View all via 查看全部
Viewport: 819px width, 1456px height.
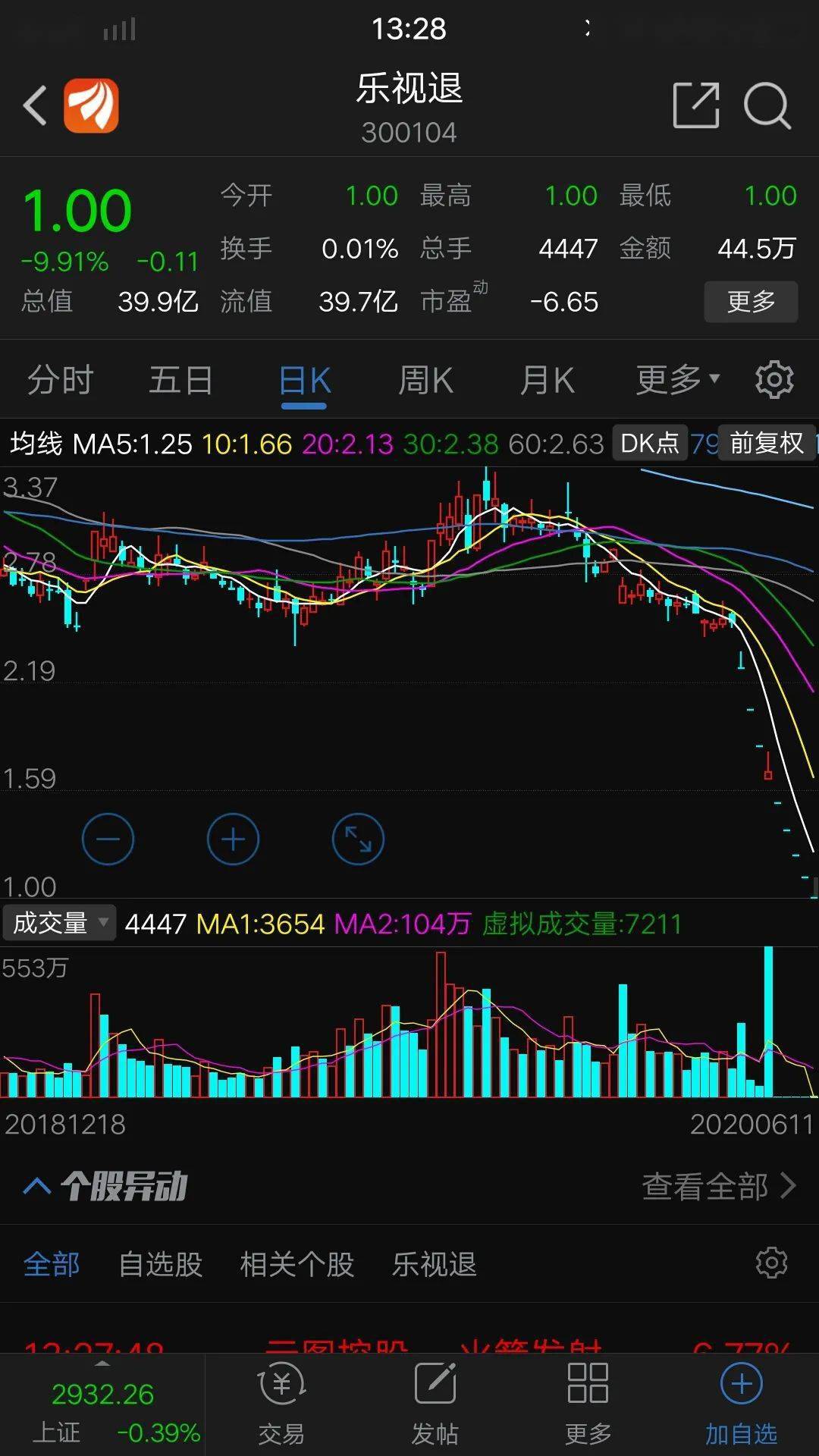coord(719,1186)
